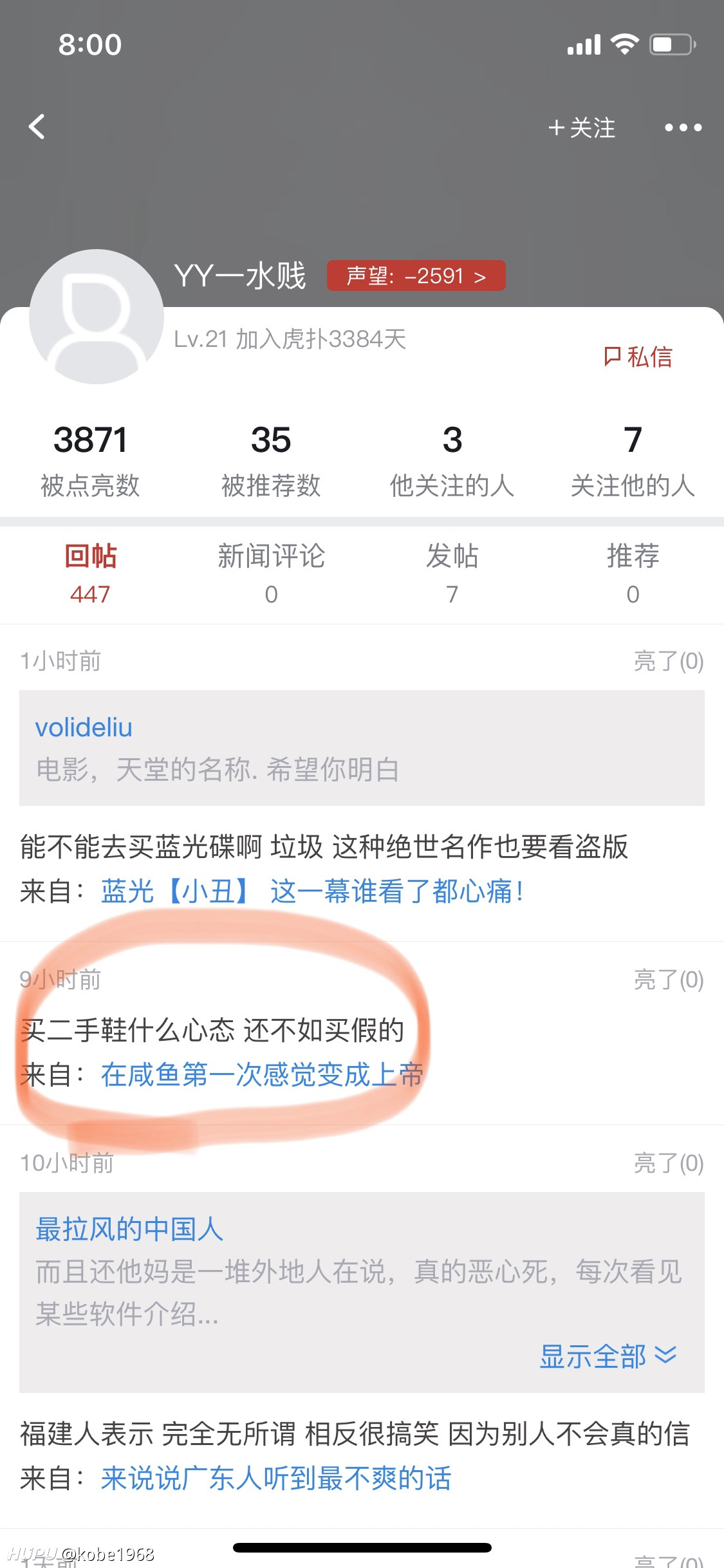Go back with the top-left arrow

37,127
